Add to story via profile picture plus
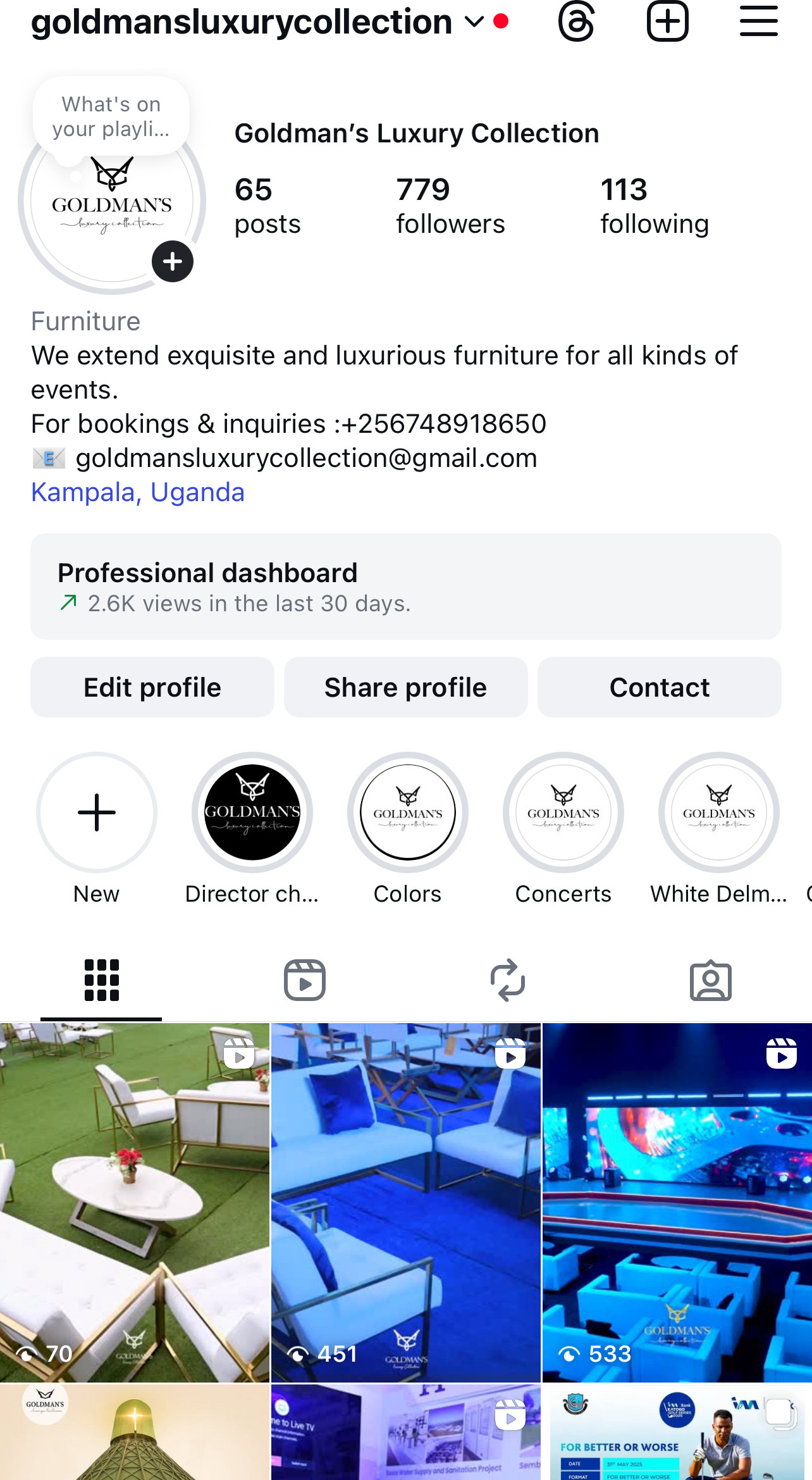812x1480 pixels. click(173, 261)
